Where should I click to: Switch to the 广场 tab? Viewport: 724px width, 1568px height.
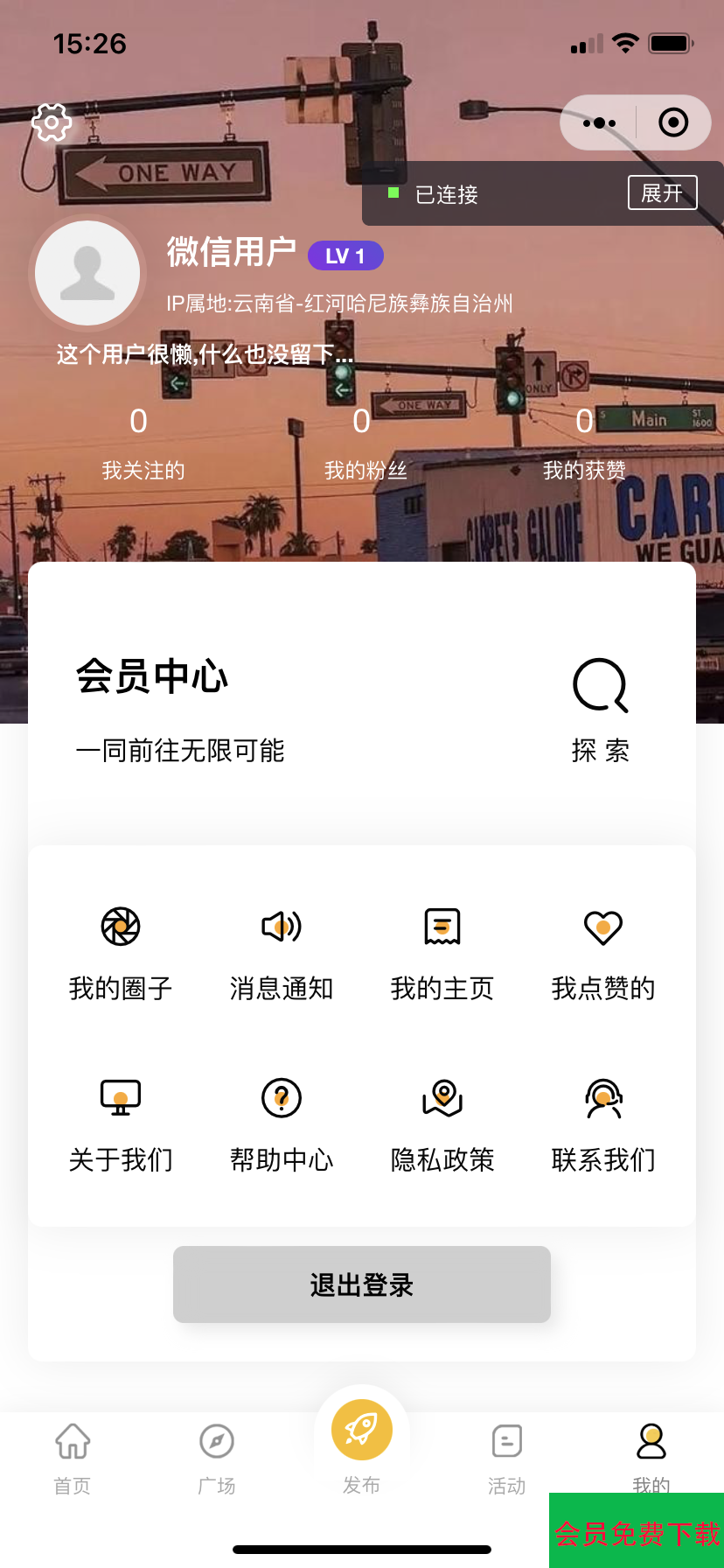click(x=217, y=1456)
